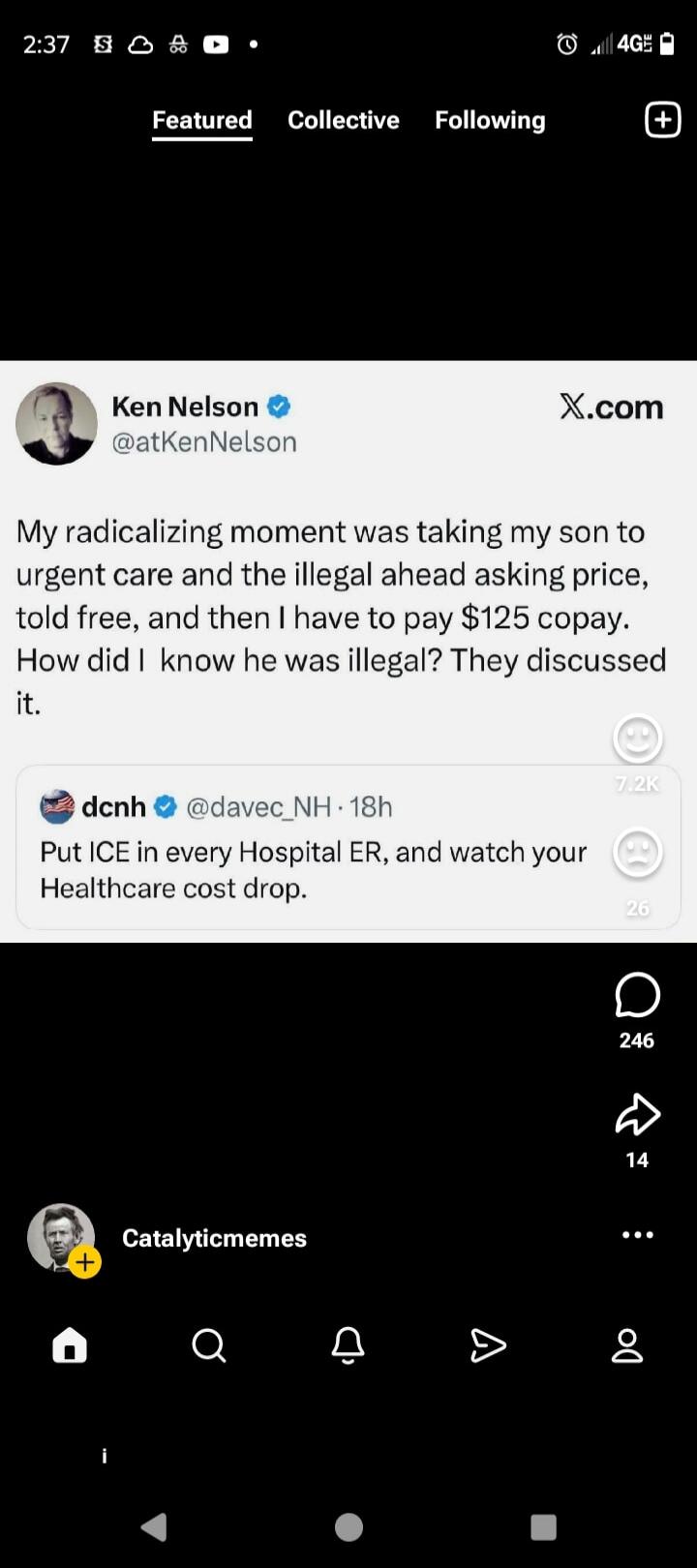The width and height of the screenshot is (697, 1568).
Task: React with the sad face emoji
Action: point(637,853)
